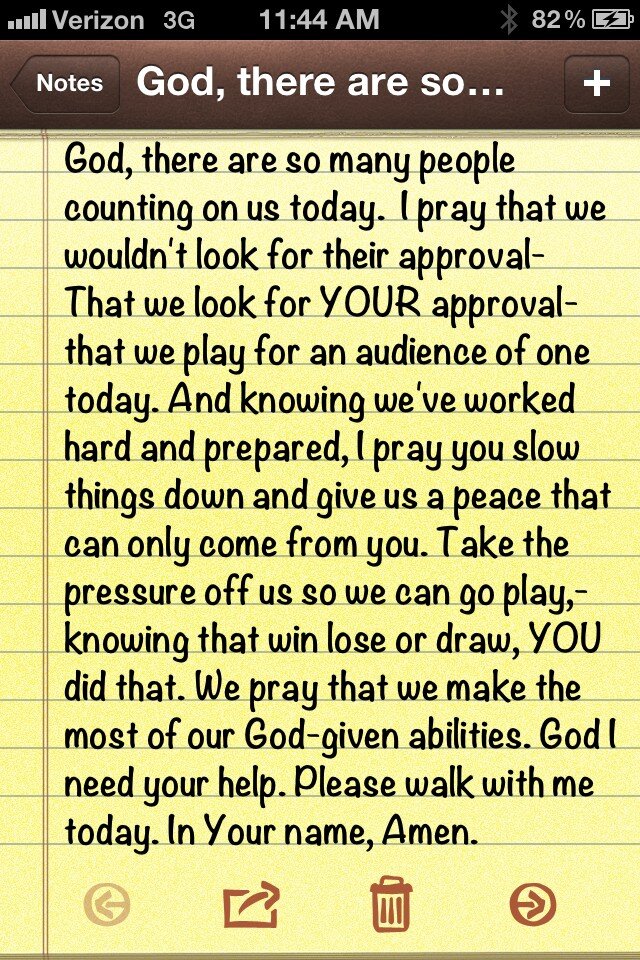The height and width of the screenshot is (960, 640).
Task: Go to the previous note arrow
Action: (x=107, y=904)
